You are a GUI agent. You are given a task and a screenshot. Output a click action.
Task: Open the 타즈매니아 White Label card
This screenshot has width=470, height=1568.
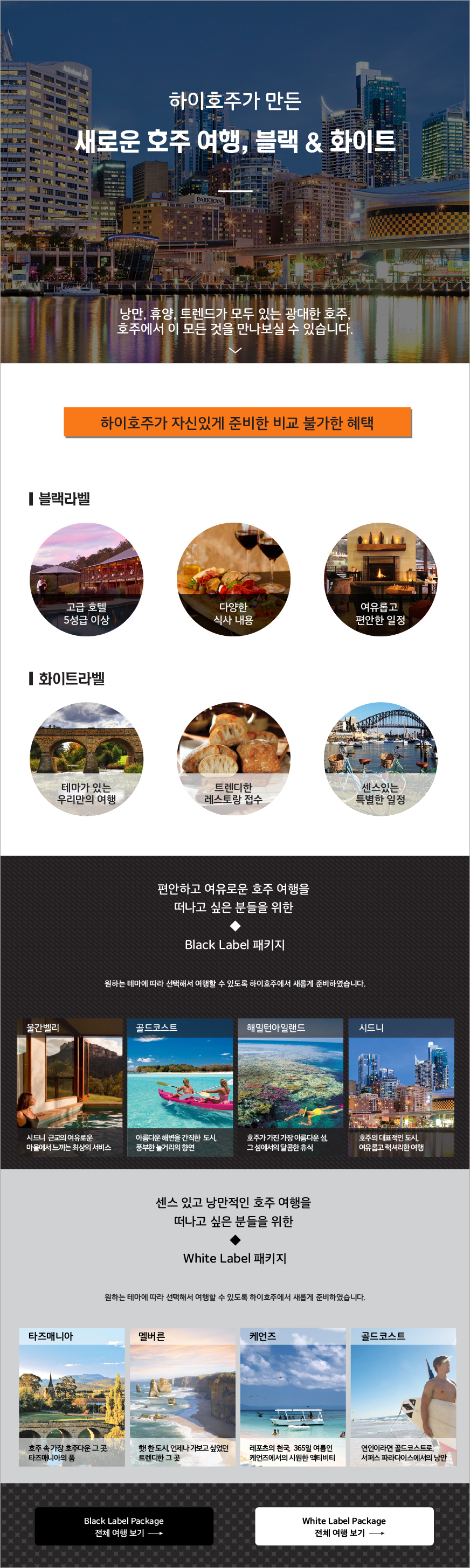(72, 1396)
